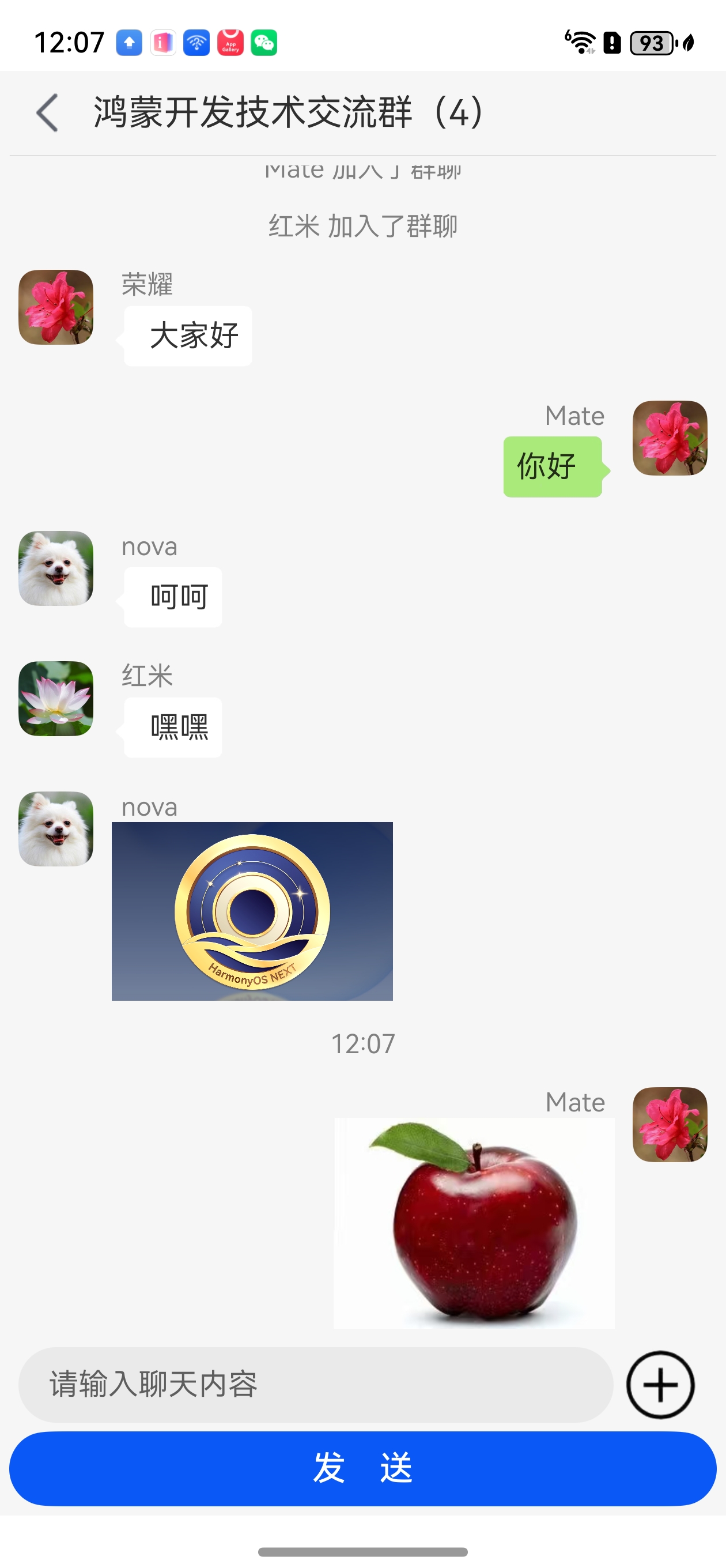Open 荣耀's avatar next to 大家好

[56, 307]
